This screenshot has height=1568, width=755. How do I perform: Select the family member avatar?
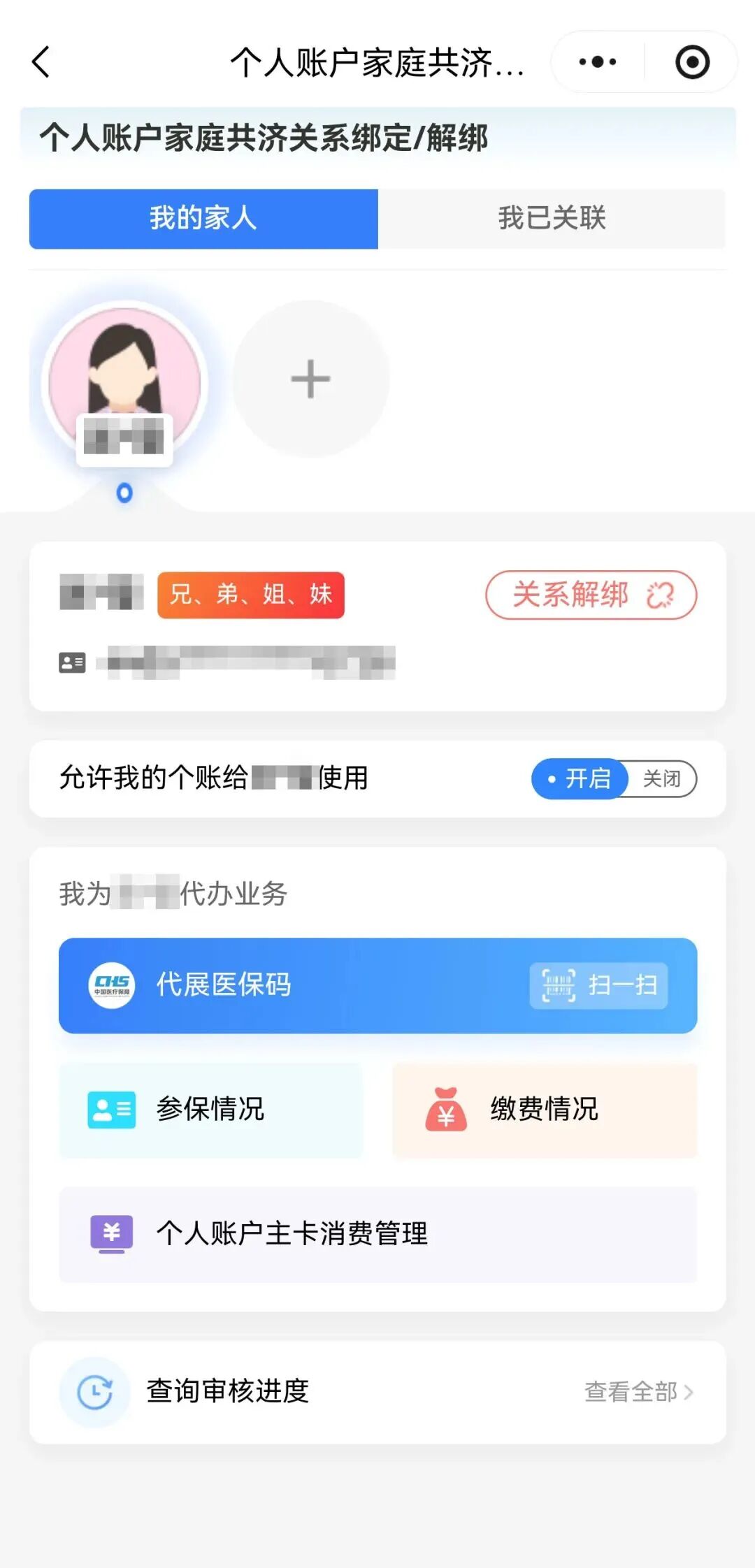tap(124, 377)
